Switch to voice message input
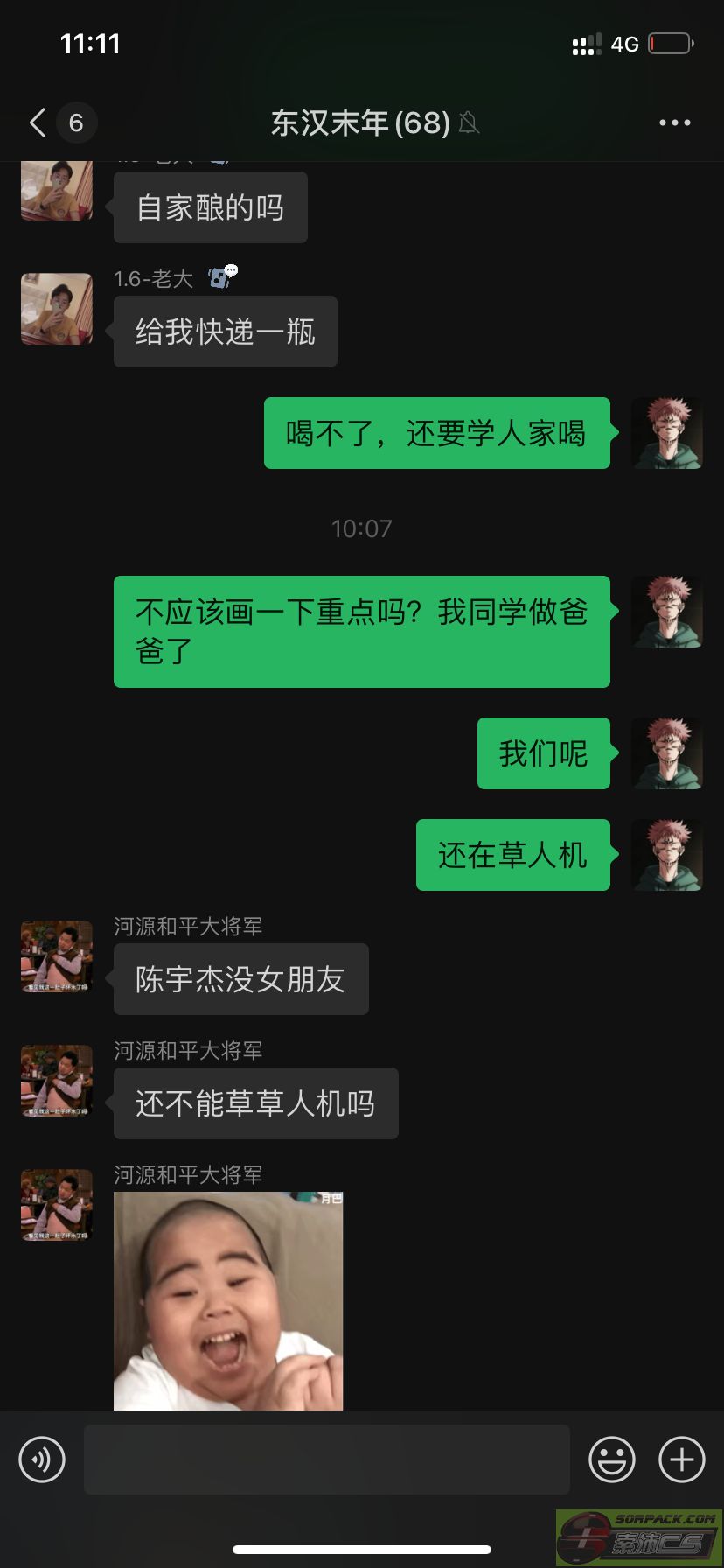The image size is (724, 1568). (42, 1459)
